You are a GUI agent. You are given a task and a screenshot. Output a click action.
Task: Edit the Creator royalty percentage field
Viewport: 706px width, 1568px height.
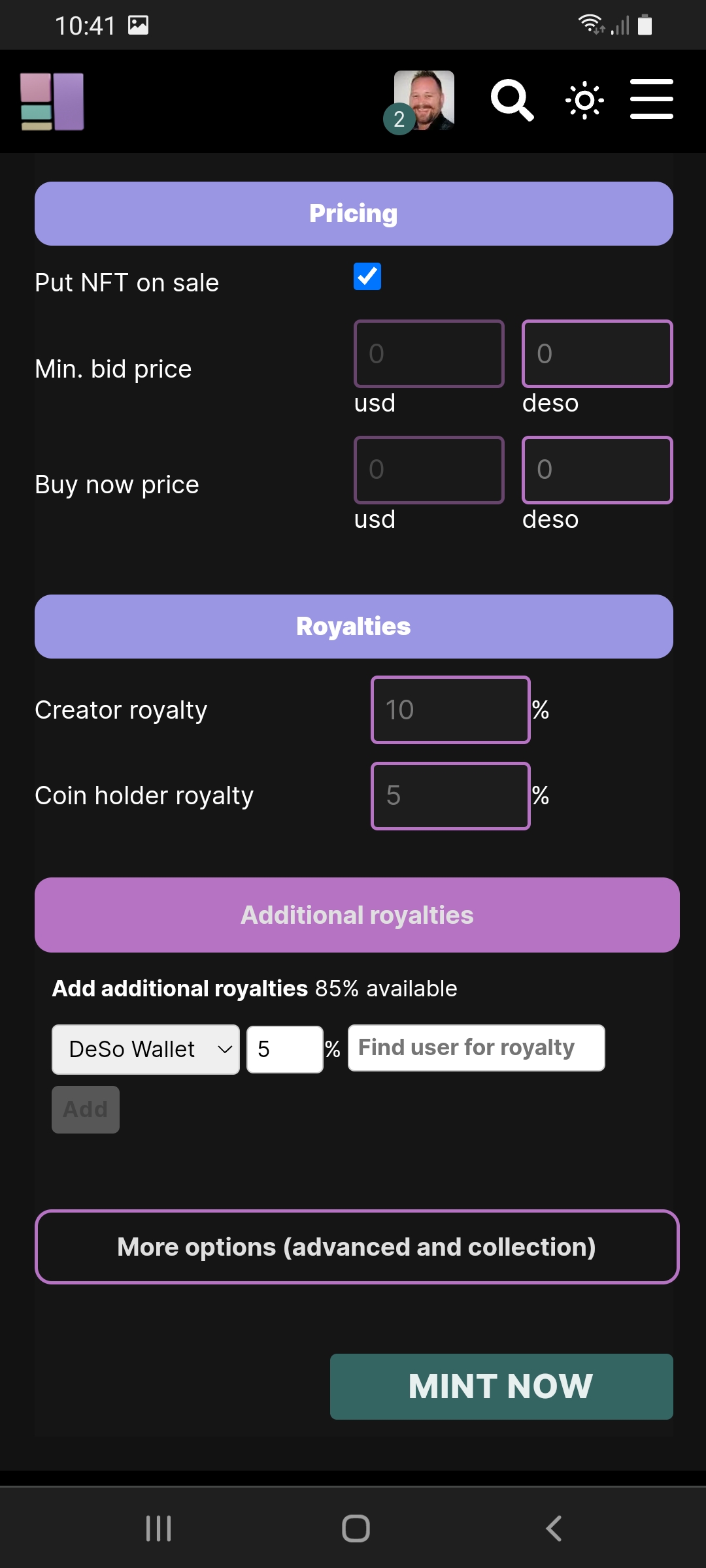point(450,710)
